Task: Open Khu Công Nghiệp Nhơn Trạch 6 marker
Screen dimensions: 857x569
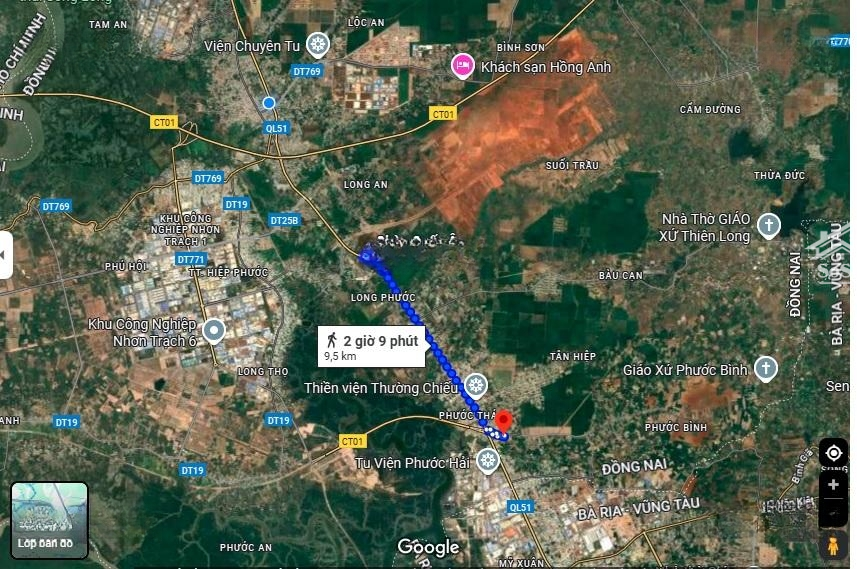Action: click(x=213, y=330)
